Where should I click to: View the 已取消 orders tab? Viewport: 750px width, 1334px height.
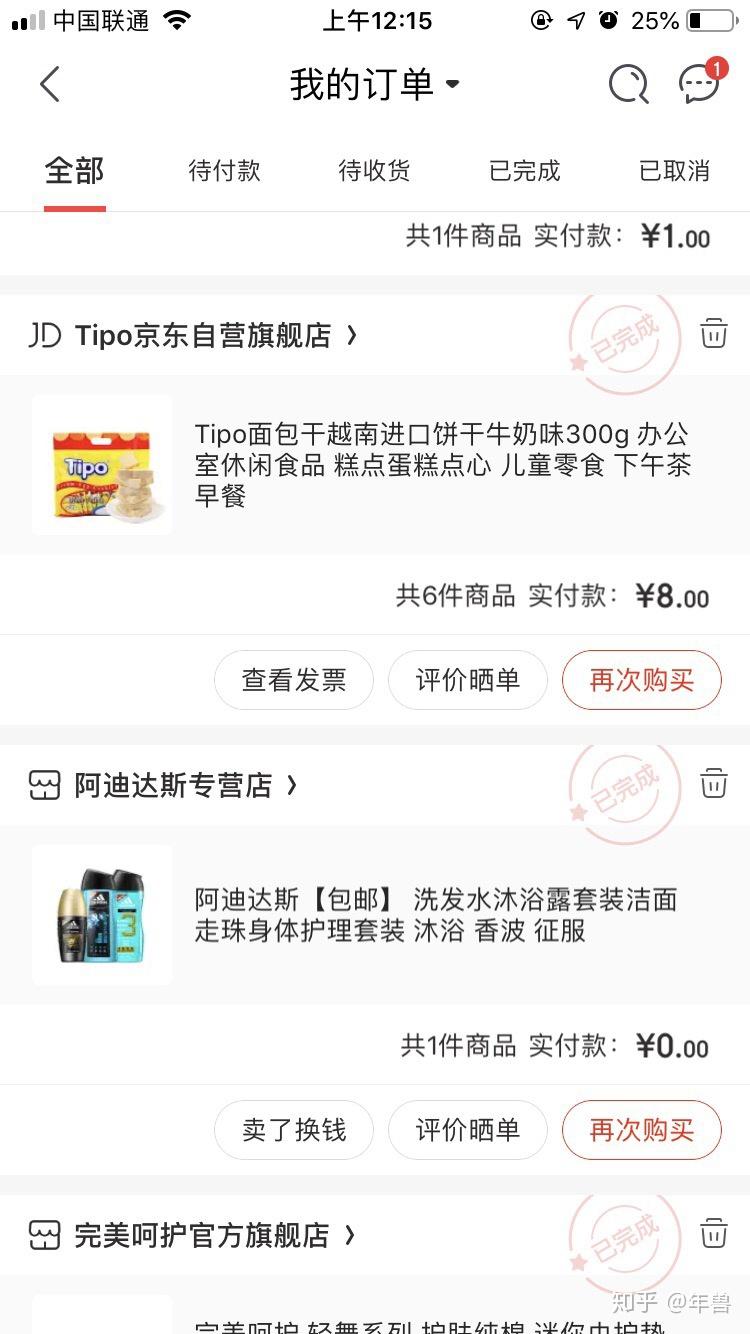(x=674, y=171)
